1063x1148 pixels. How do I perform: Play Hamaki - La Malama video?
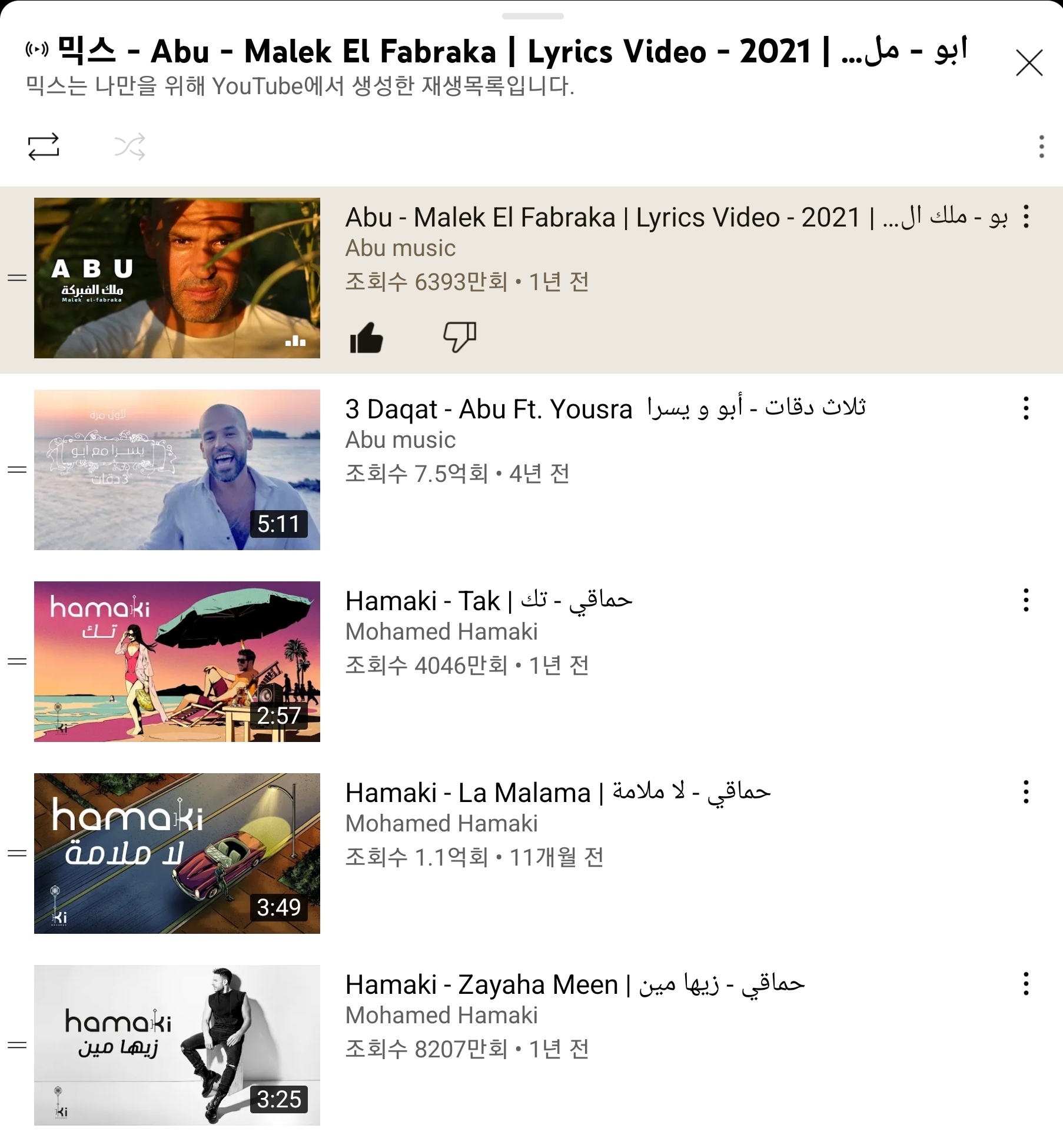click(x=177, y=853)
